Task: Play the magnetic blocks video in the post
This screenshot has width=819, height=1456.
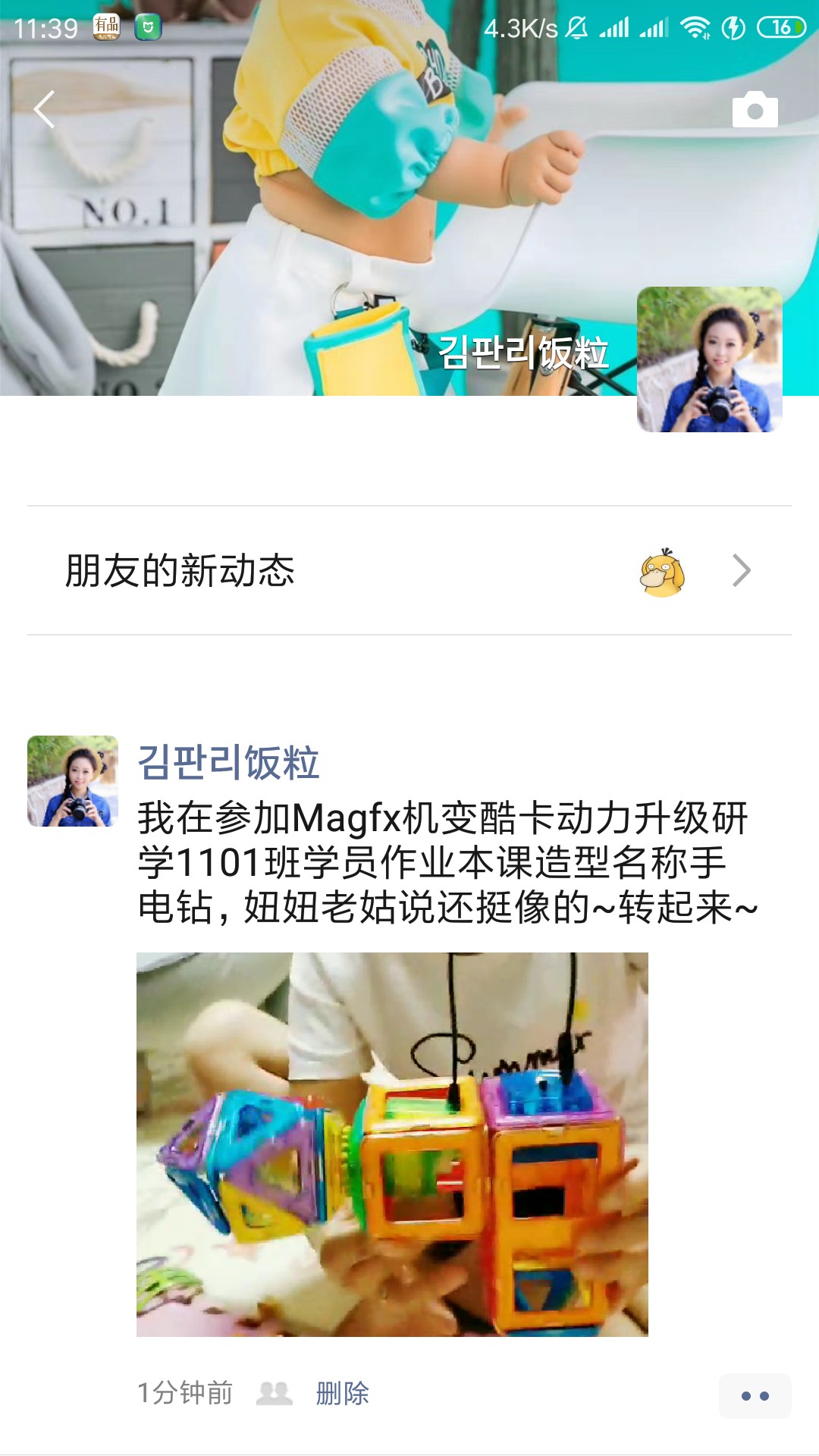Action: coord(392,1144)
